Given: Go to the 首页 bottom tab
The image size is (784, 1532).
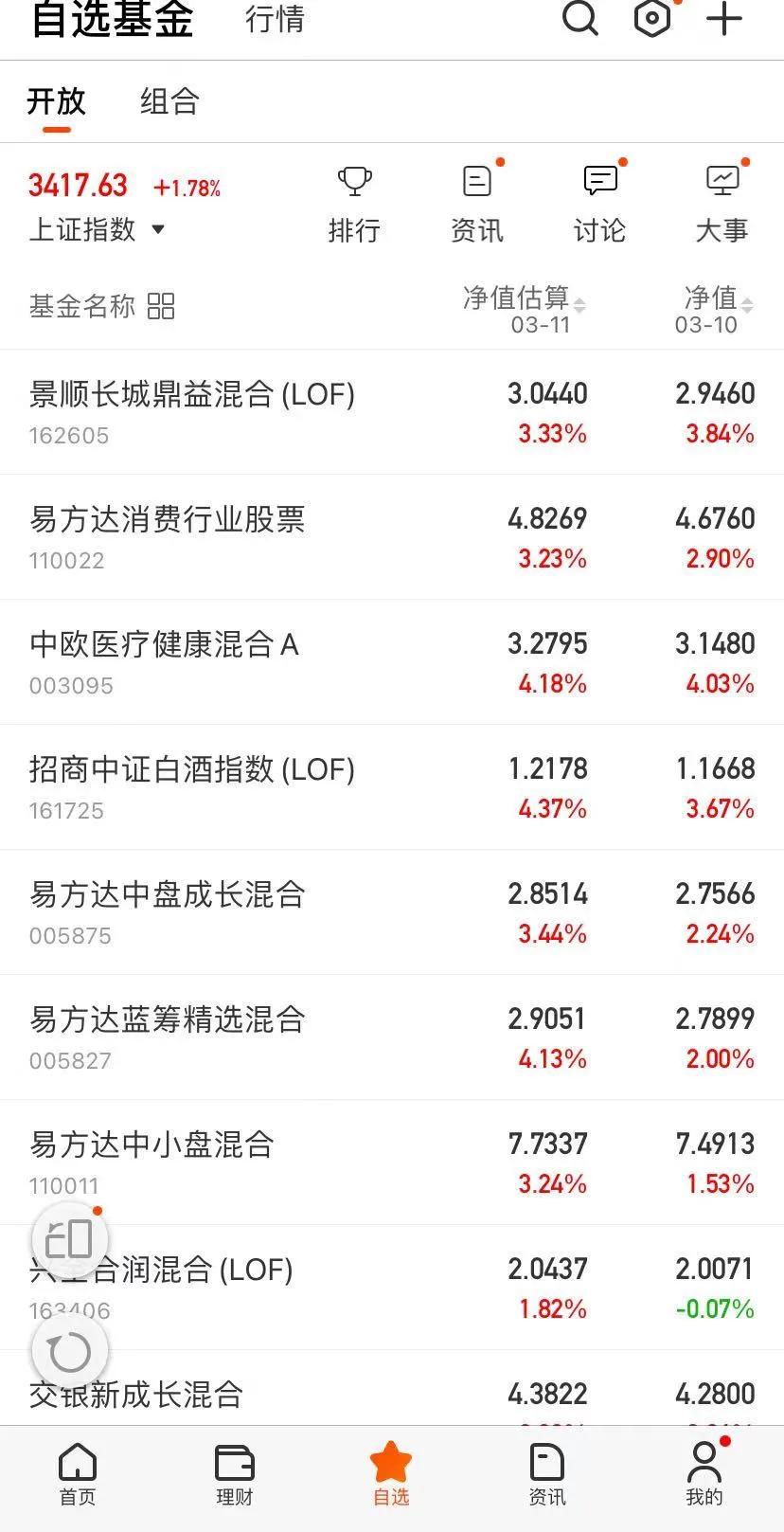Looking at the screenshot, I should coord(78,1474).
